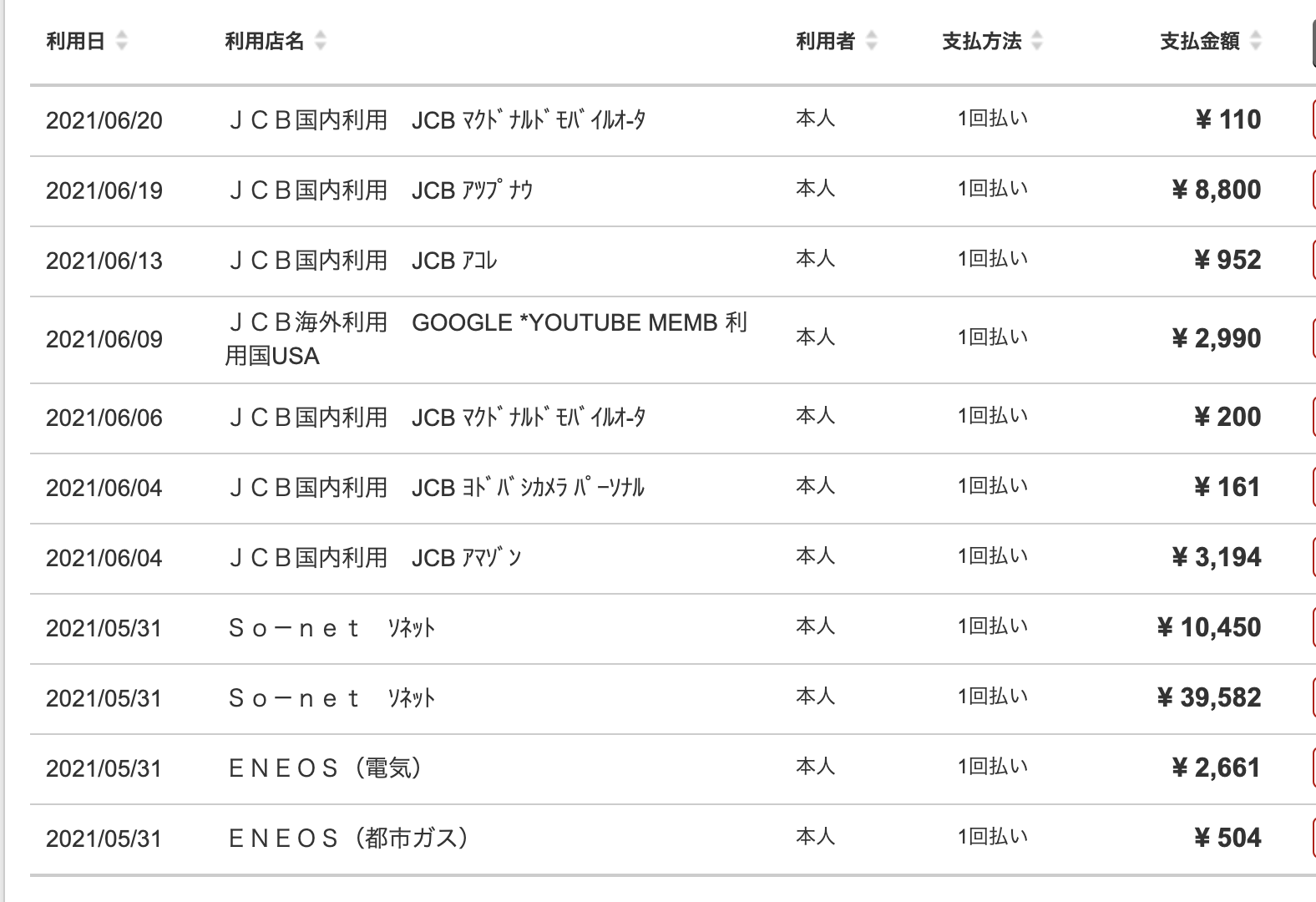This screenshot has width=1316, height=902.
Task: Sort transactions by 支払金額
Action: (x=1255, y=41)
